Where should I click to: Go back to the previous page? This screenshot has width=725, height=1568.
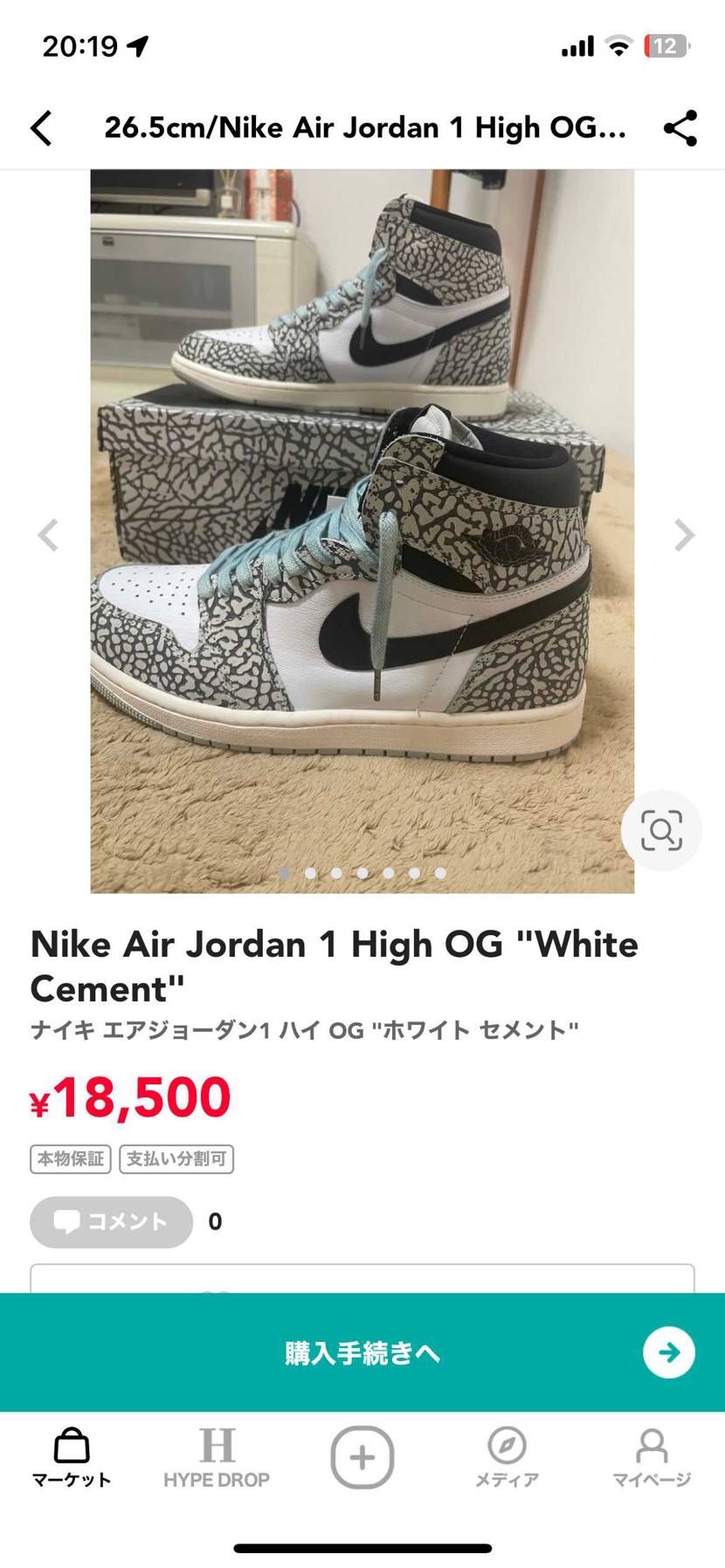pos(42,128)
